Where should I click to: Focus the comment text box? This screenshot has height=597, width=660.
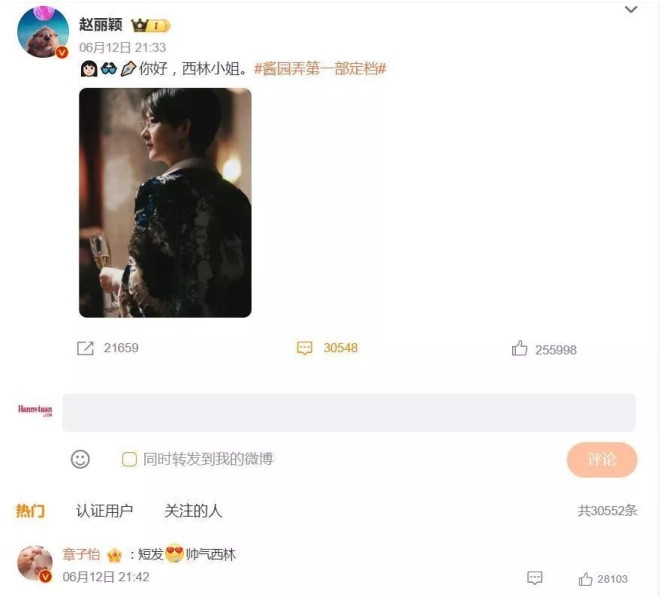click(348, 412)
